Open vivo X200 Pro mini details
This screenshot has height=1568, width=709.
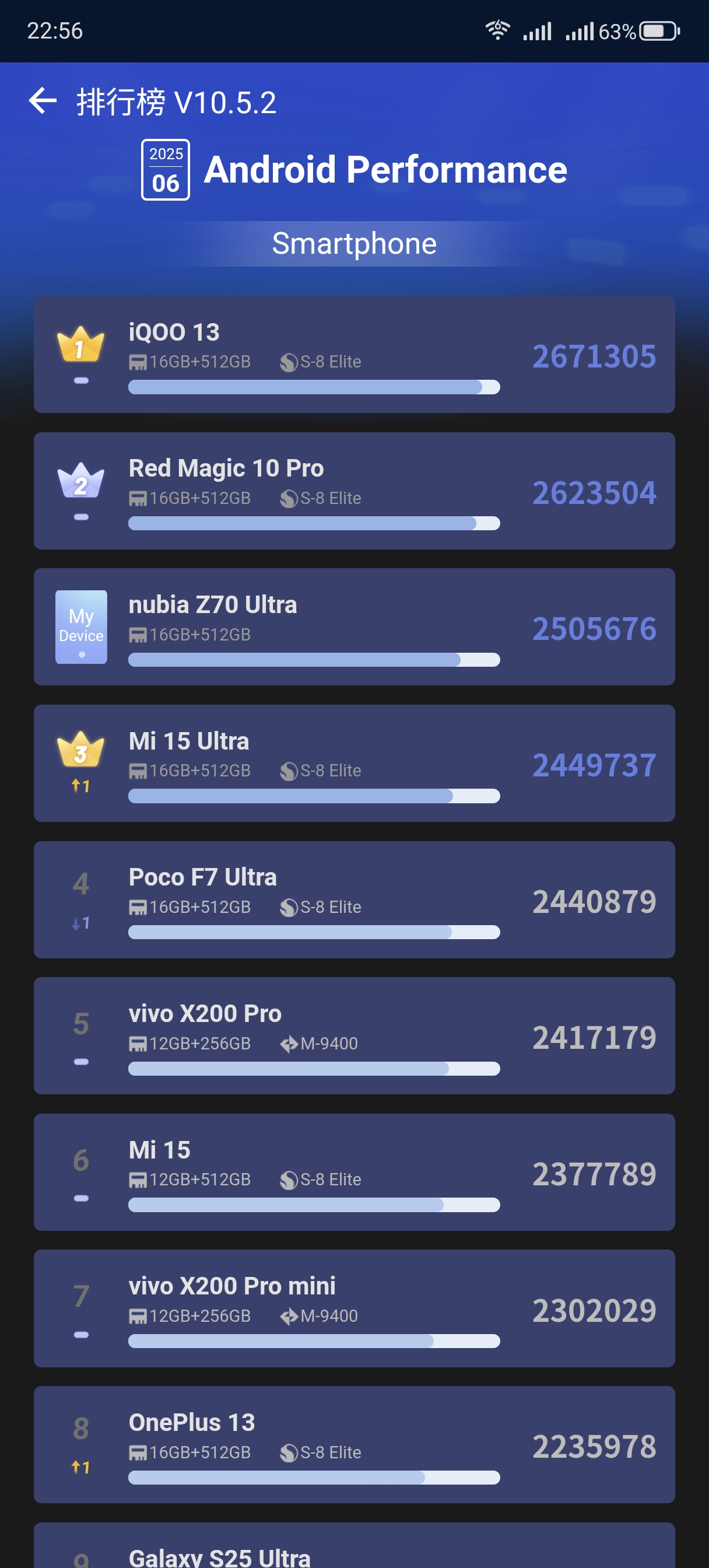pyautogui.click(x=354, y=1308)
